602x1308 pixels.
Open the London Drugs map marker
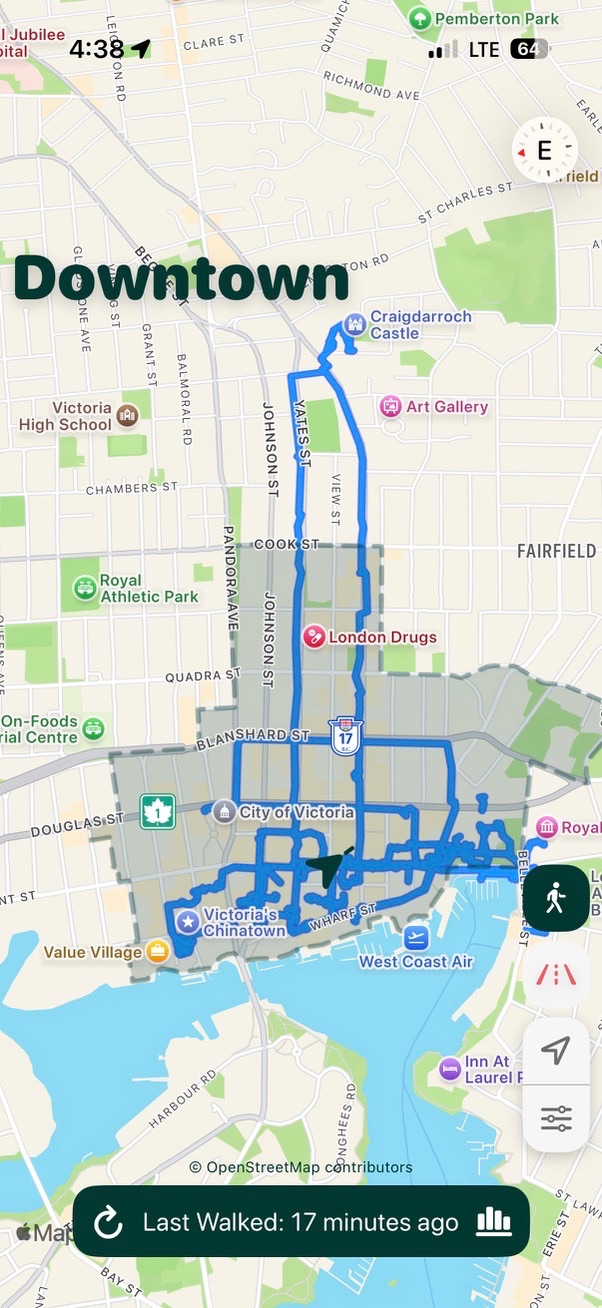[x=315, y=637]
